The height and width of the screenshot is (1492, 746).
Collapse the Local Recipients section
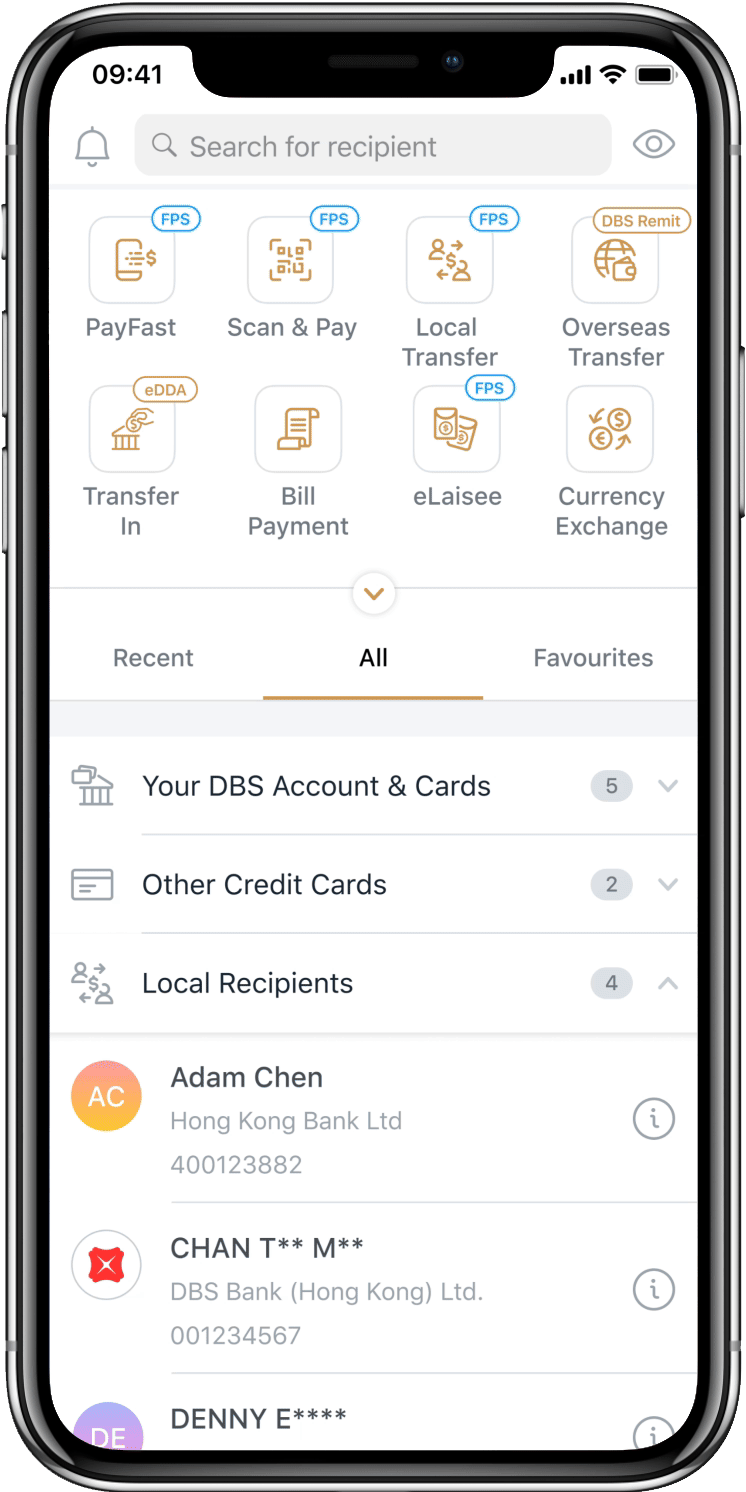[x=668, y=983]
